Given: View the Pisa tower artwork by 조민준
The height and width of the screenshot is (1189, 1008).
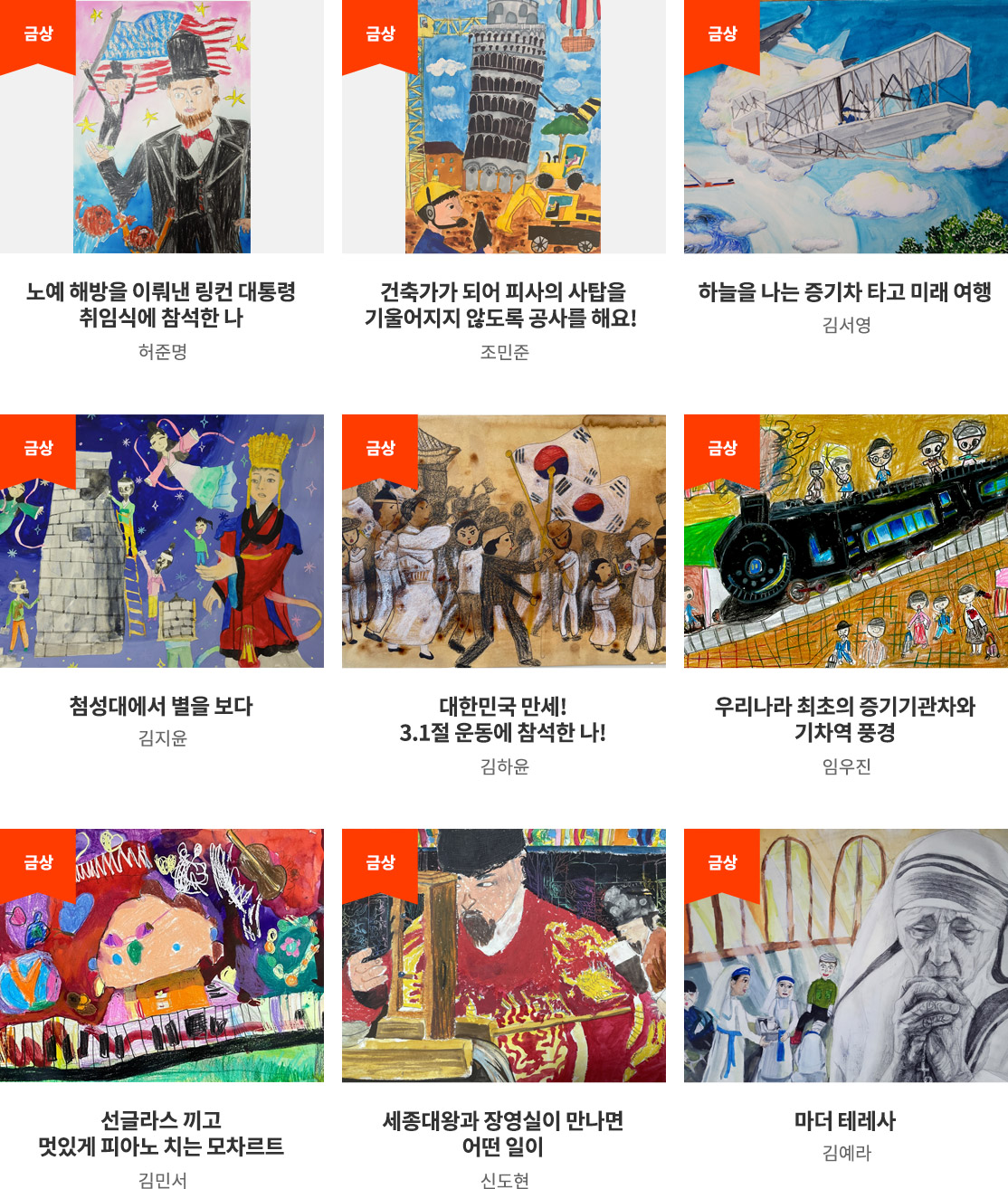Looking at the screenshot, I should point(503,127).
